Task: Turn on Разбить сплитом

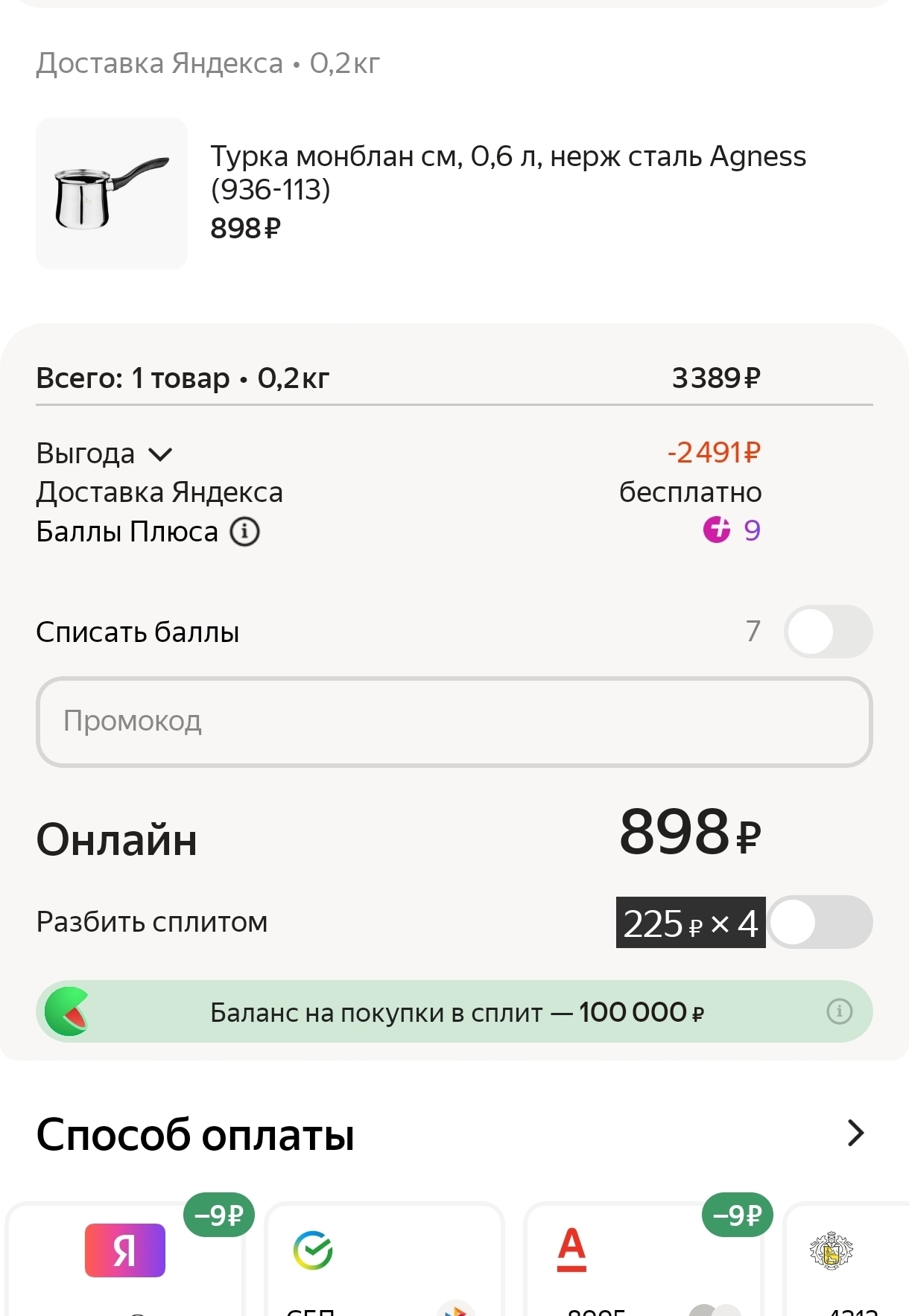Action: (x=820, y=922)
